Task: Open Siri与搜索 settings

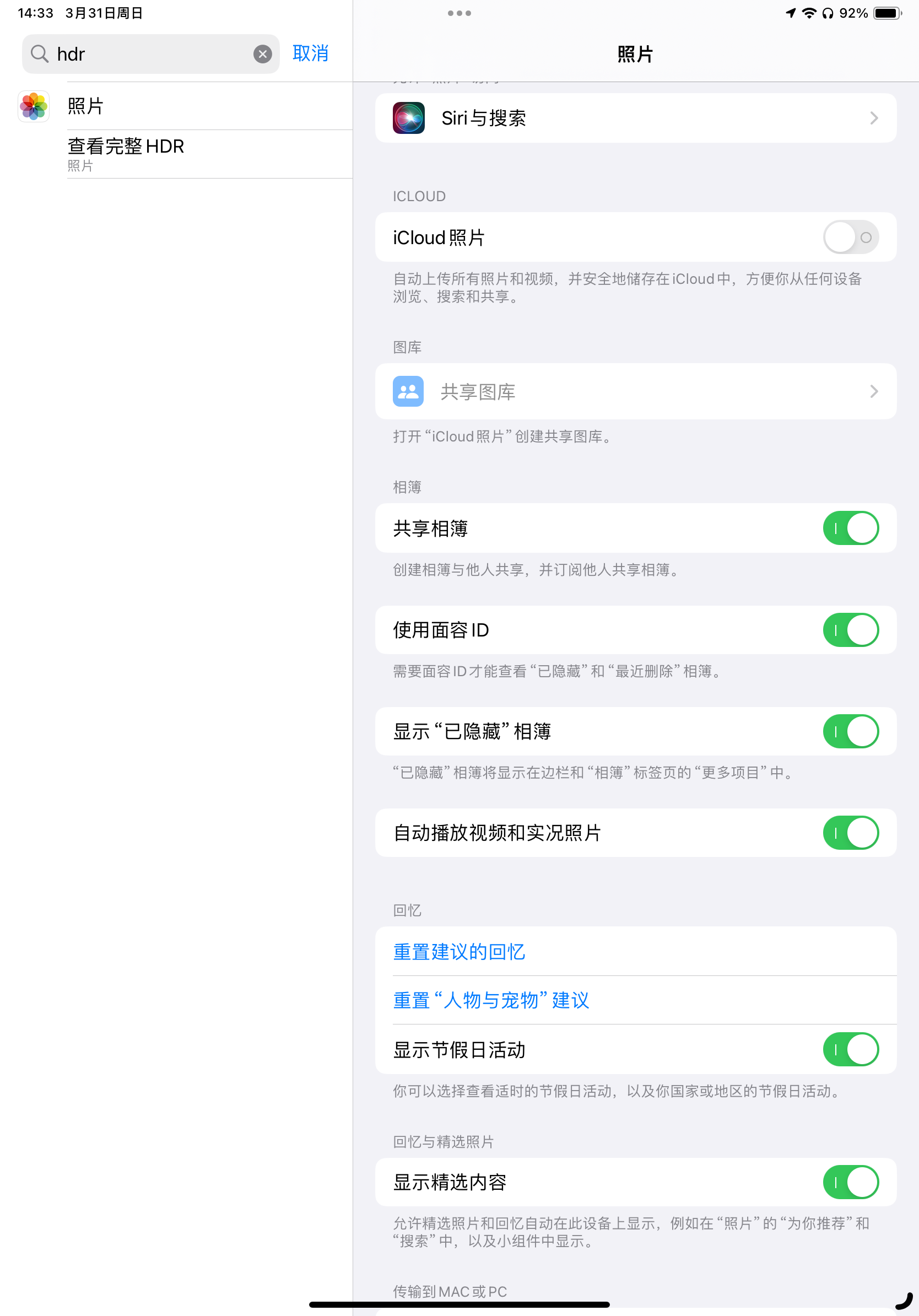Action: click(x=635, y=118)
